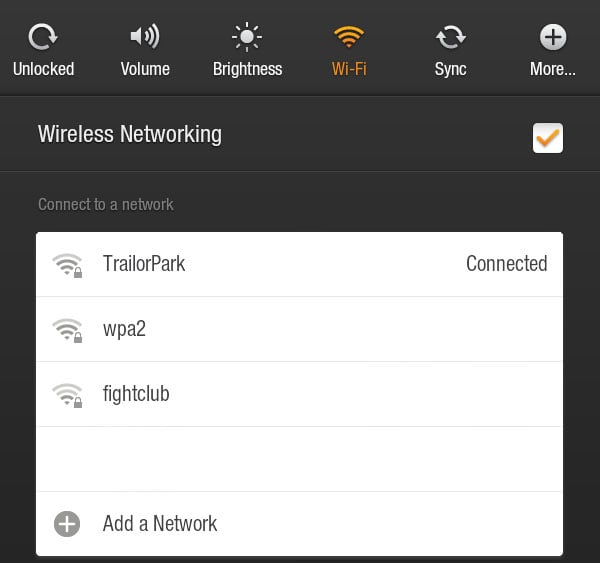
Task: Select the wpa2 network
Action: click(x=299, y=329)
